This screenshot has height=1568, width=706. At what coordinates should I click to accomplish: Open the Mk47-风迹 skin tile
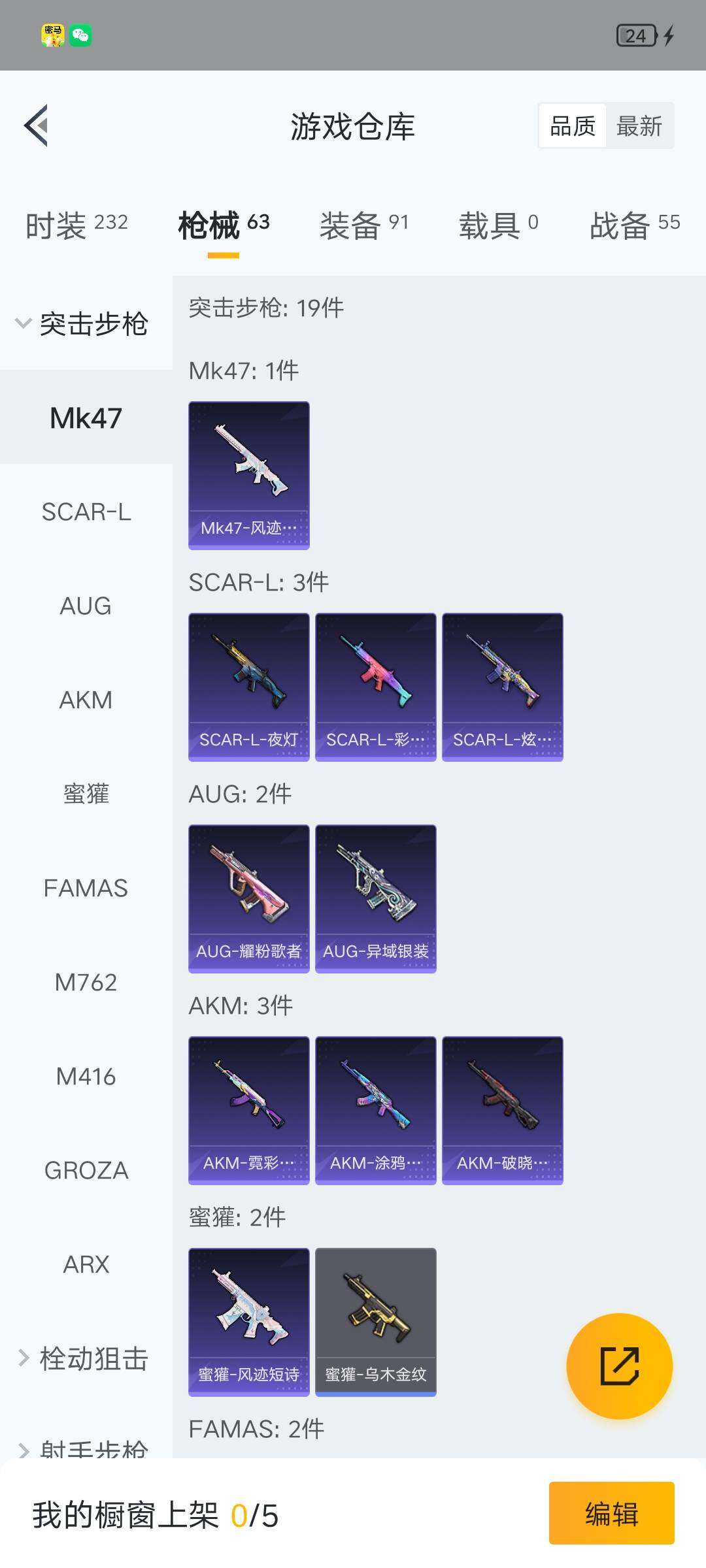point(248,475)
